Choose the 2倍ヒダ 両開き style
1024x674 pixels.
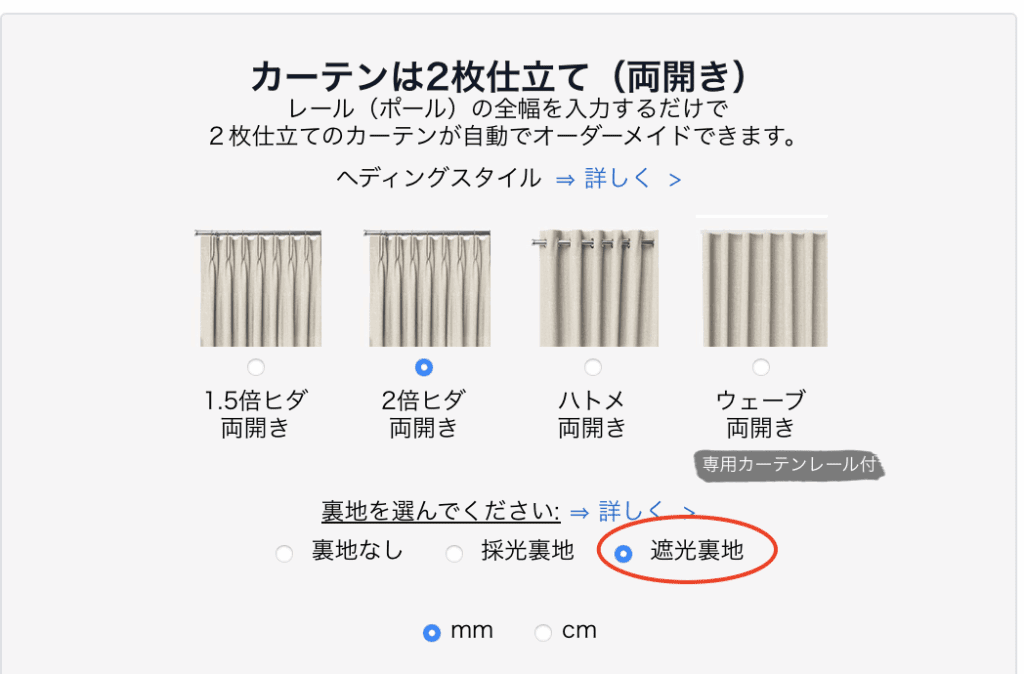424,367
